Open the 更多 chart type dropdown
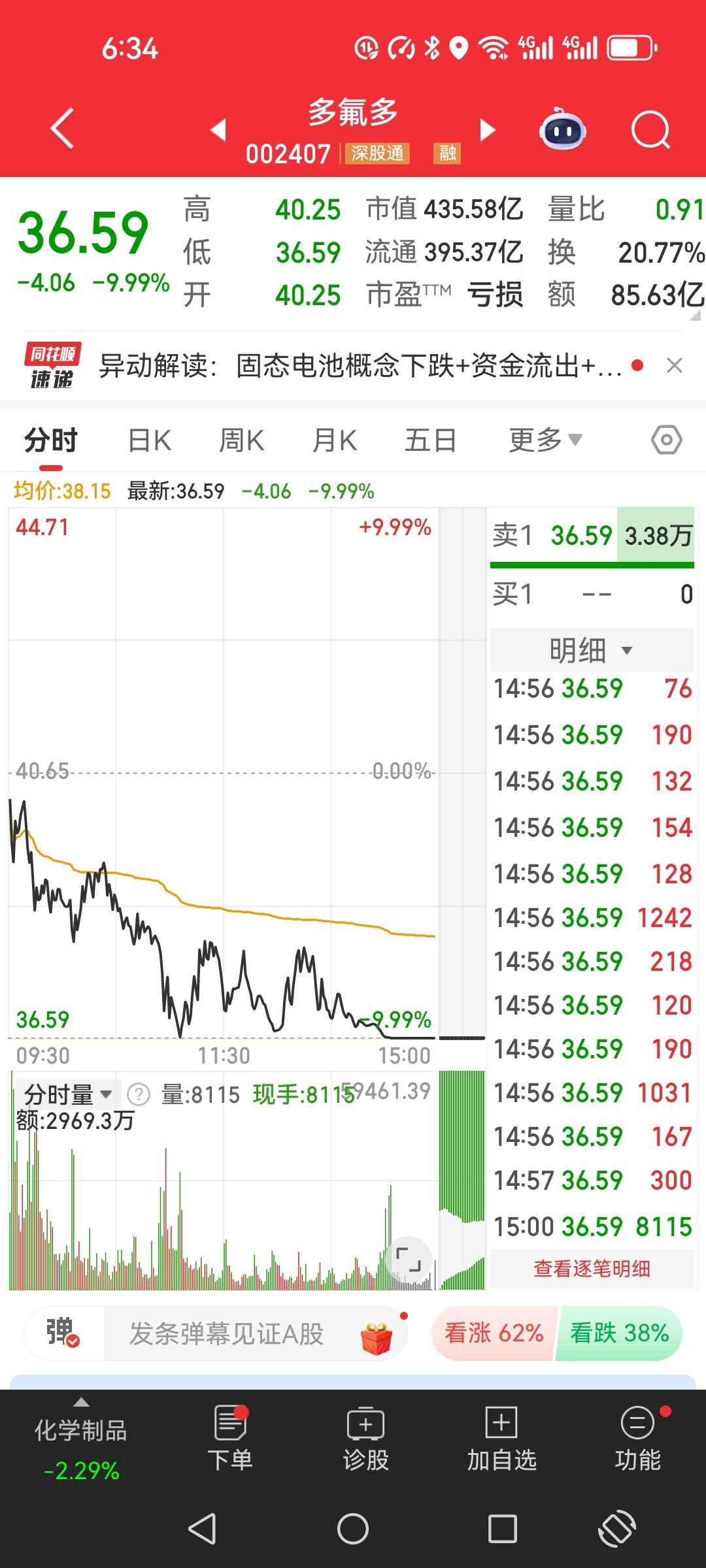Image resolution: width=706 pixels, height=1568 pixels. 543,440
